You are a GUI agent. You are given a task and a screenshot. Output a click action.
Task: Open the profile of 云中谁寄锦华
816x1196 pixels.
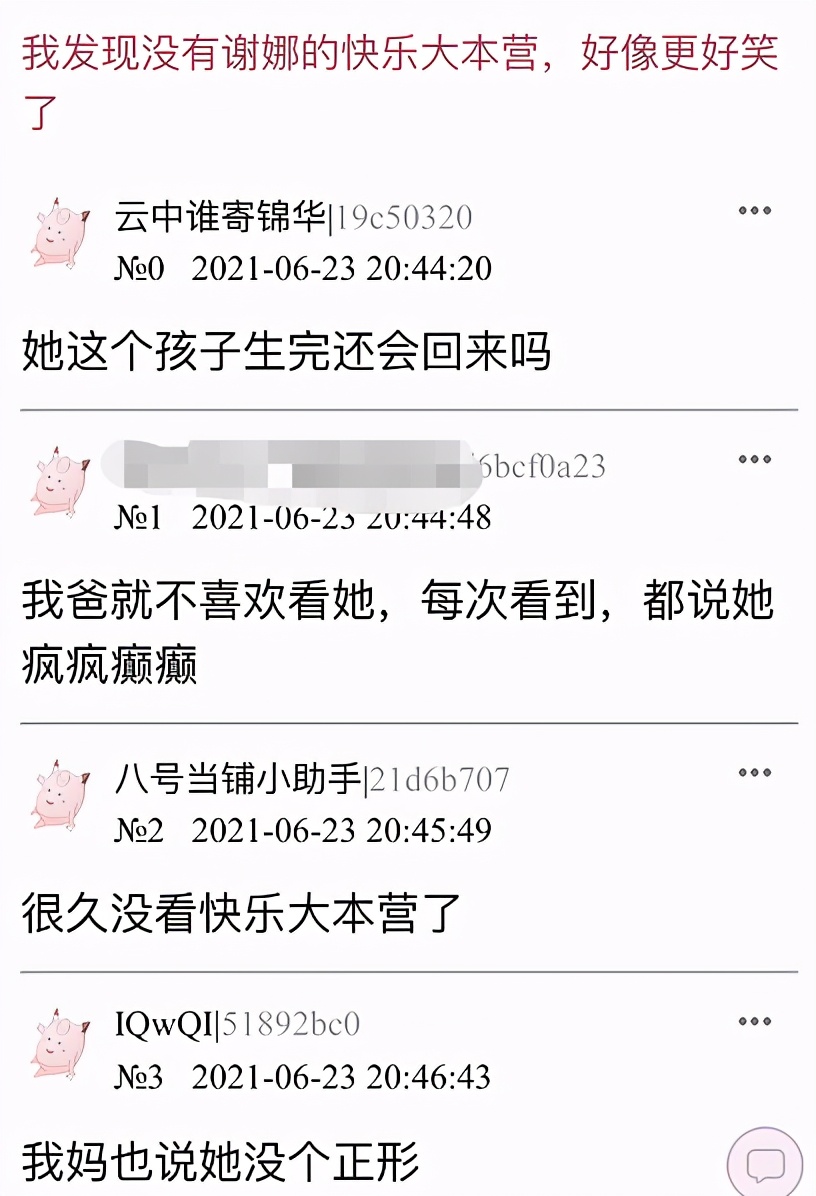[x=221, y=216]
